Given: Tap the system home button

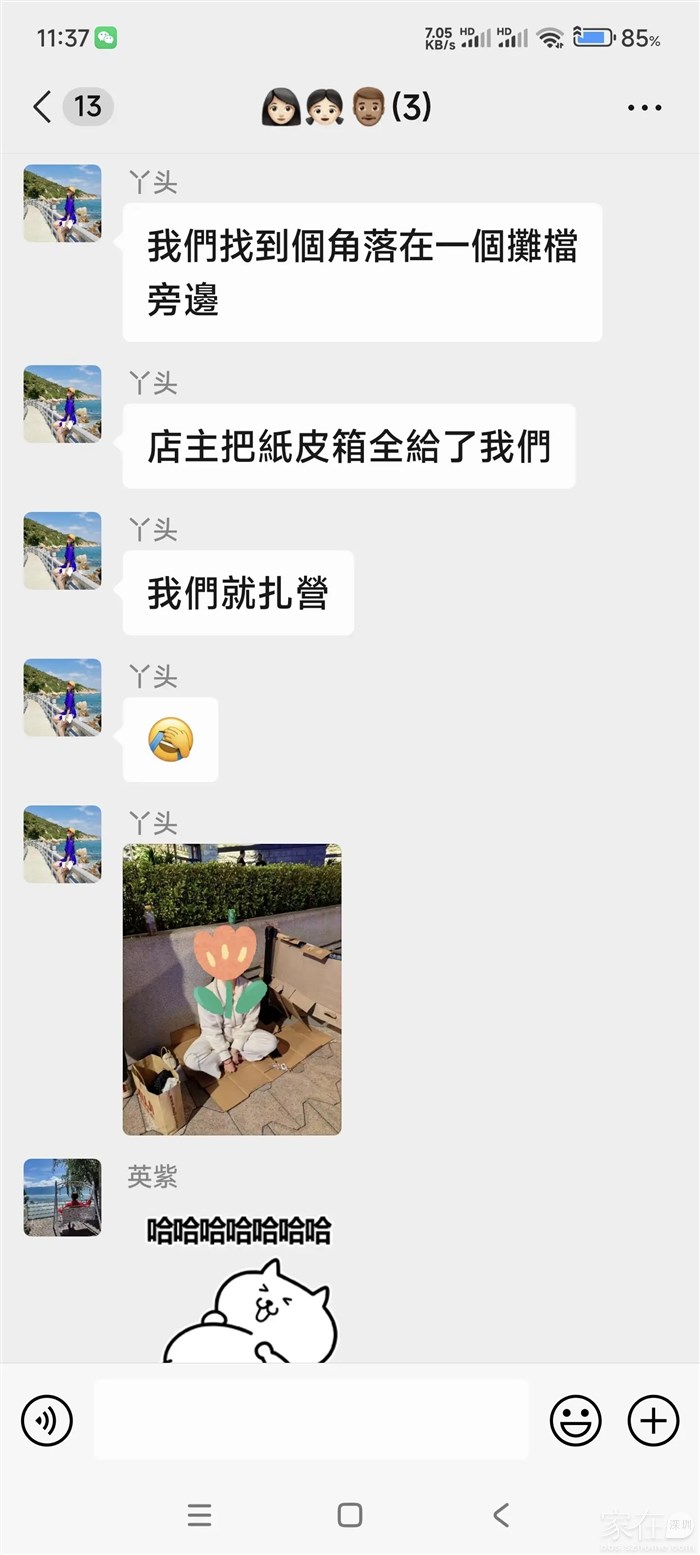Looking at the screenshot, I should 350,1515.
